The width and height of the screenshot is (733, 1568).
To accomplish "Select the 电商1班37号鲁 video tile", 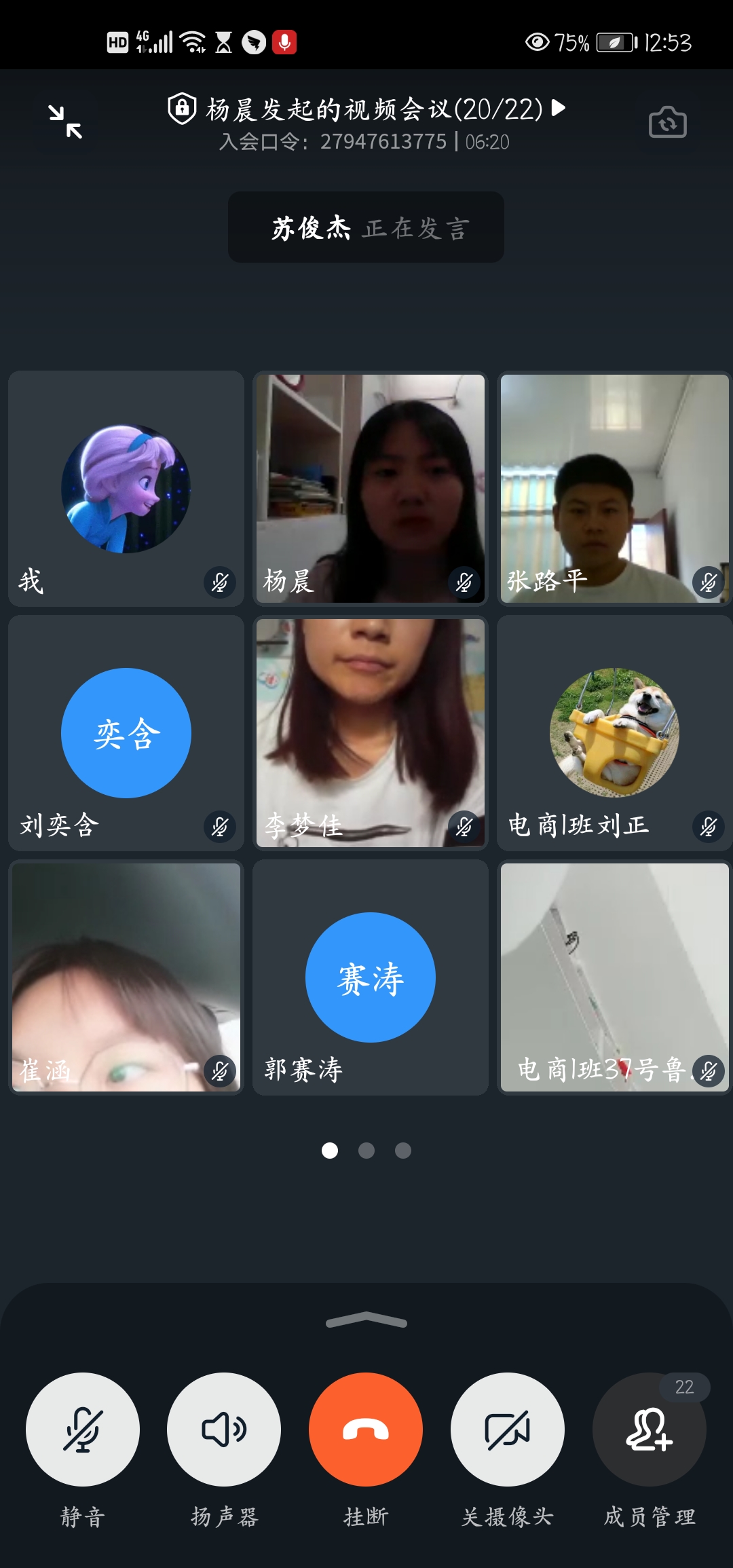I will [x=614, y=977].
